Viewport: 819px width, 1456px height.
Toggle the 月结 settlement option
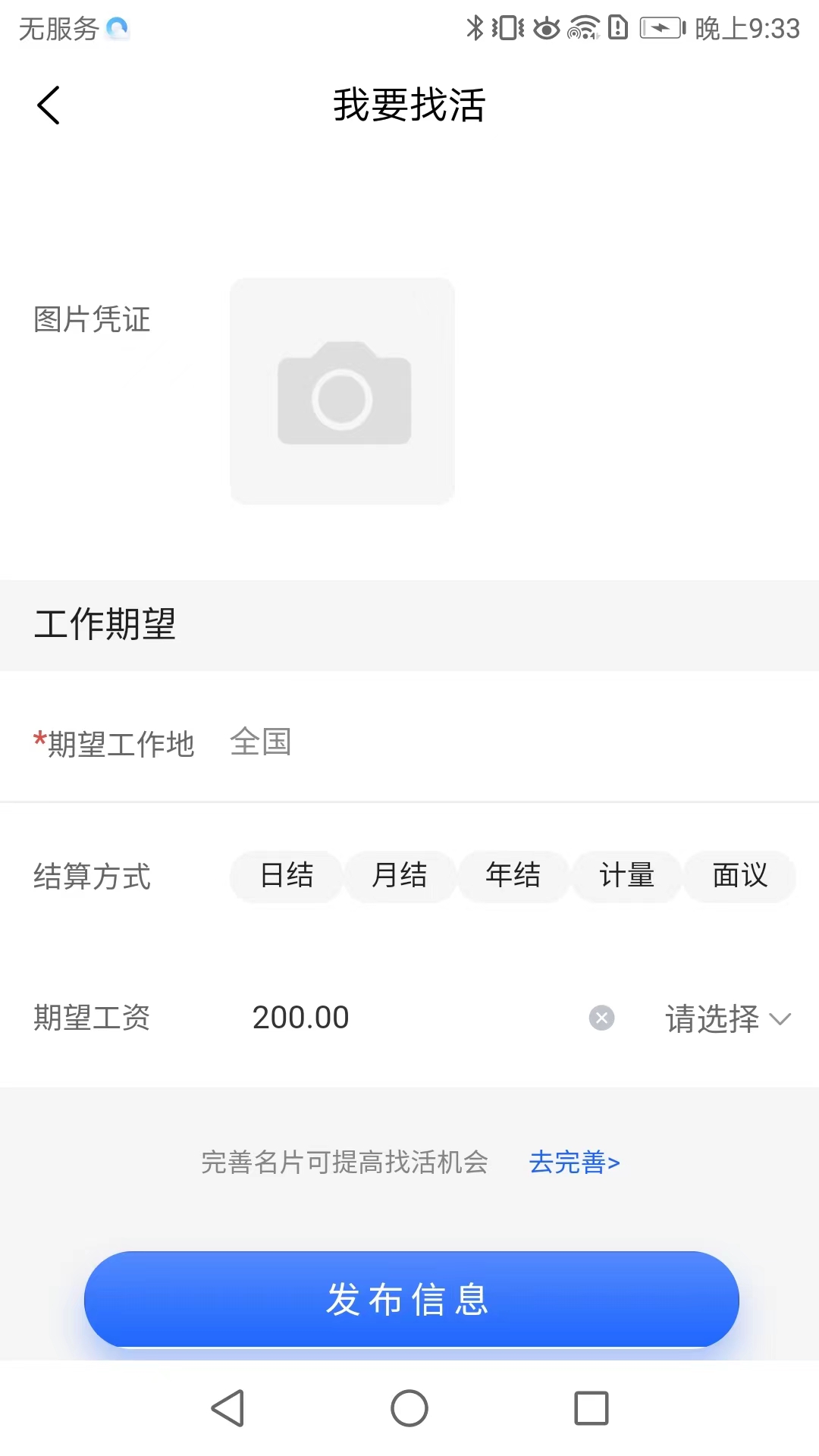(400, 876)
